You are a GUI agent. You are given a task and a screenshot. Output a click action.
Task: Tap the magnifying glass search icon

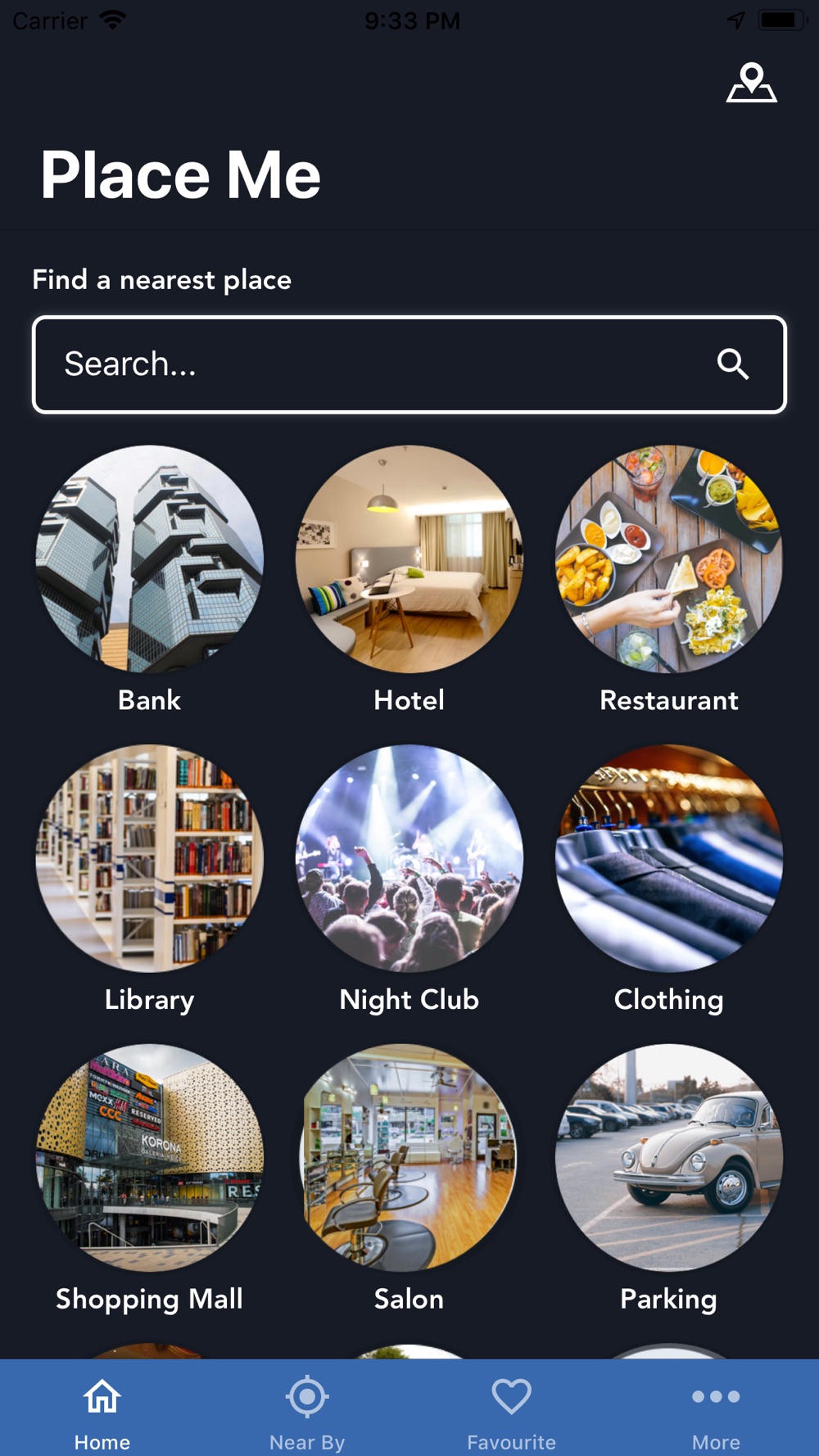[733, 364]
